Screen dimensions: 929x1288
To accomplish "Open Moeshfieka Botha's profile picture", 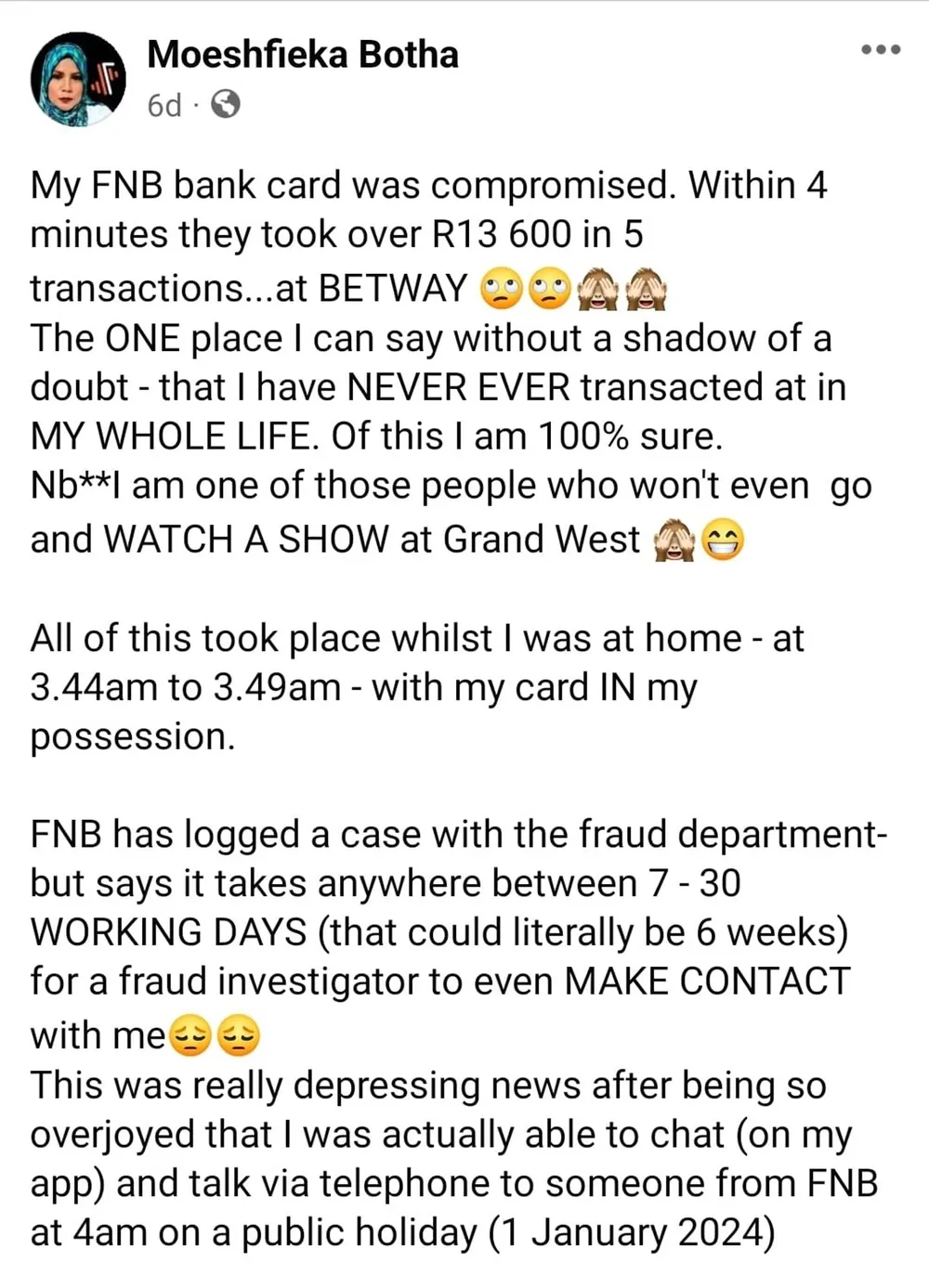I will click(78, 80).
